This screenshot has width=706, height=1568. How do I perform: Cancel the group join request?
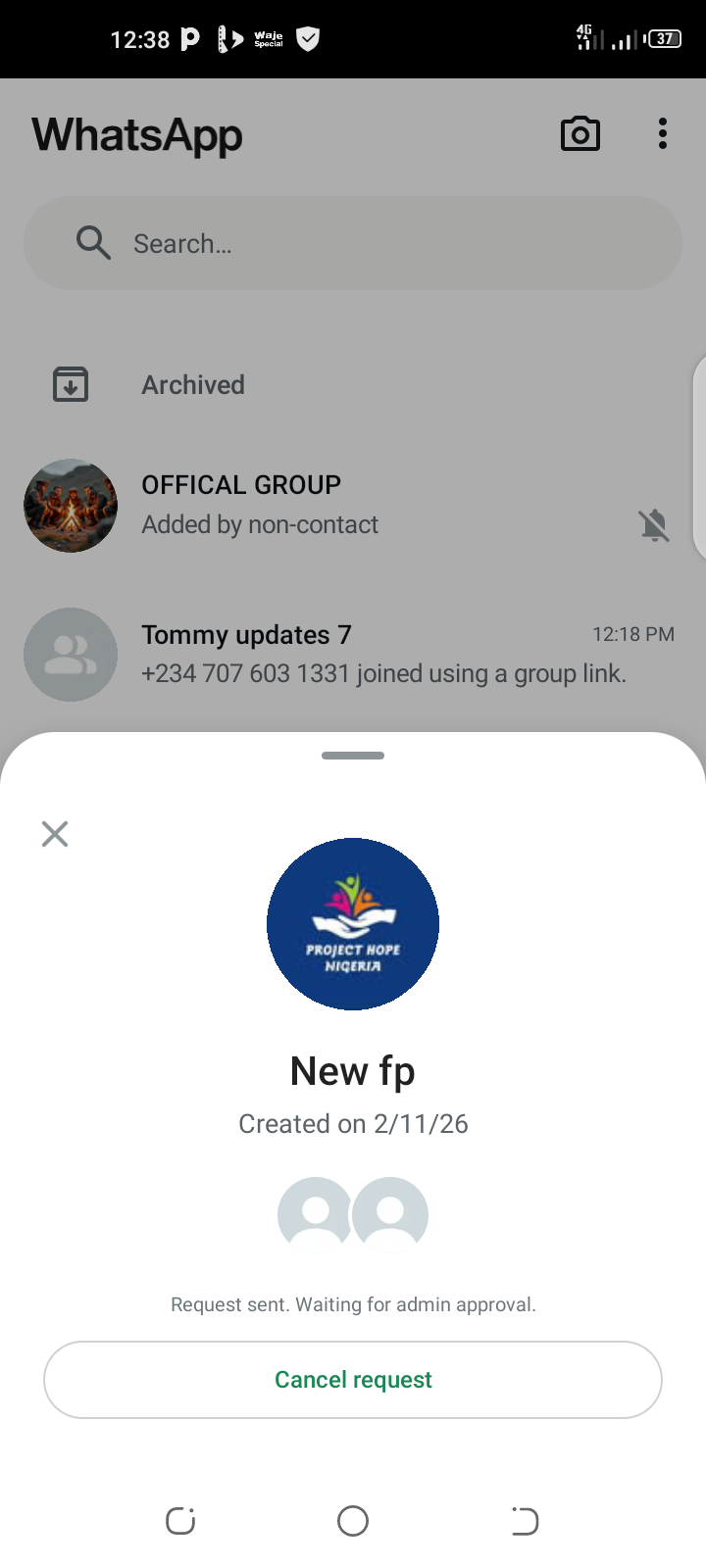(353, 1380)
